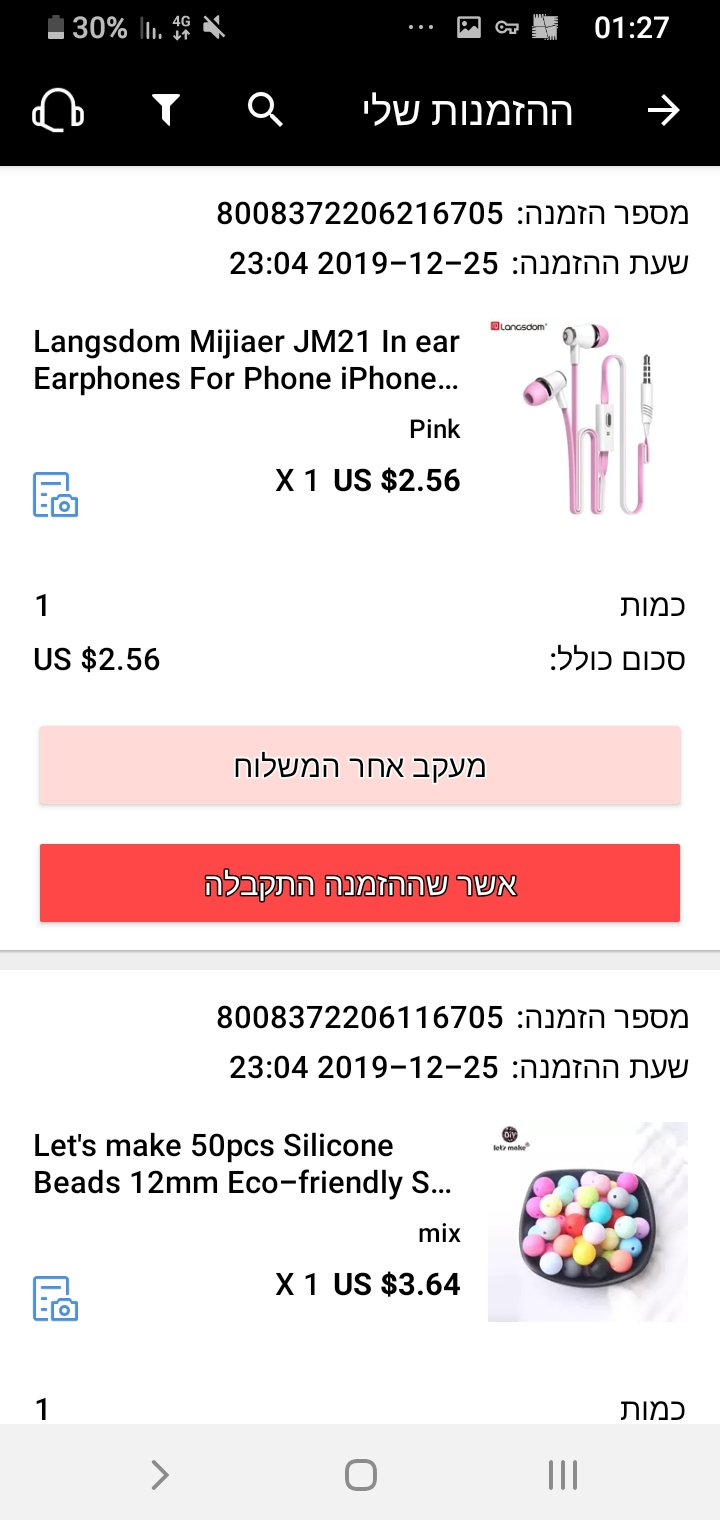Filter orders using the funnel icon
The width and height of the screenshot is (720, 1520).
(166, 110)
